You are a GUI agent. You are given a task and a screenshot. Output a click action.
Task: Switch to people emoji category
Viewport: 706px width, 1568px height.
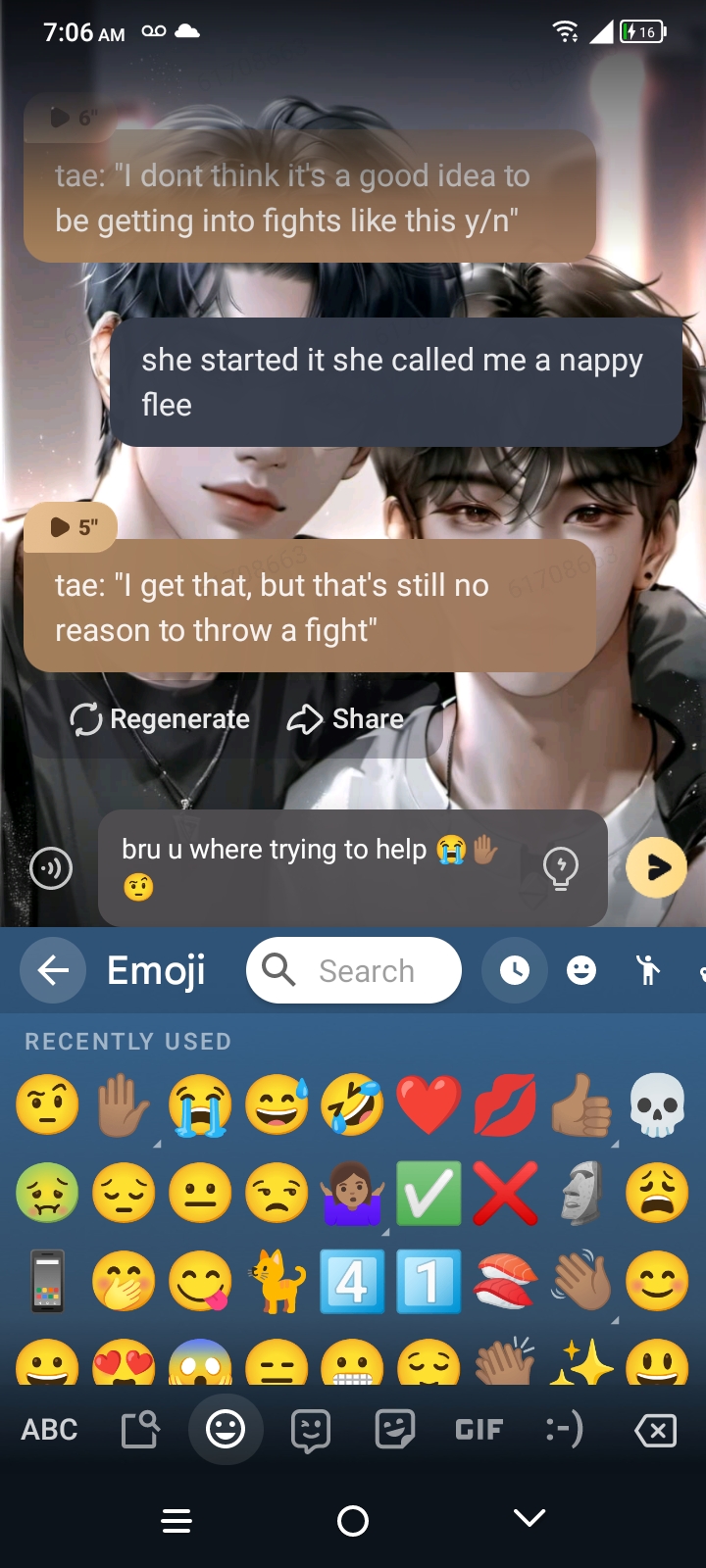pyautogui.click(x=648, y=971)
